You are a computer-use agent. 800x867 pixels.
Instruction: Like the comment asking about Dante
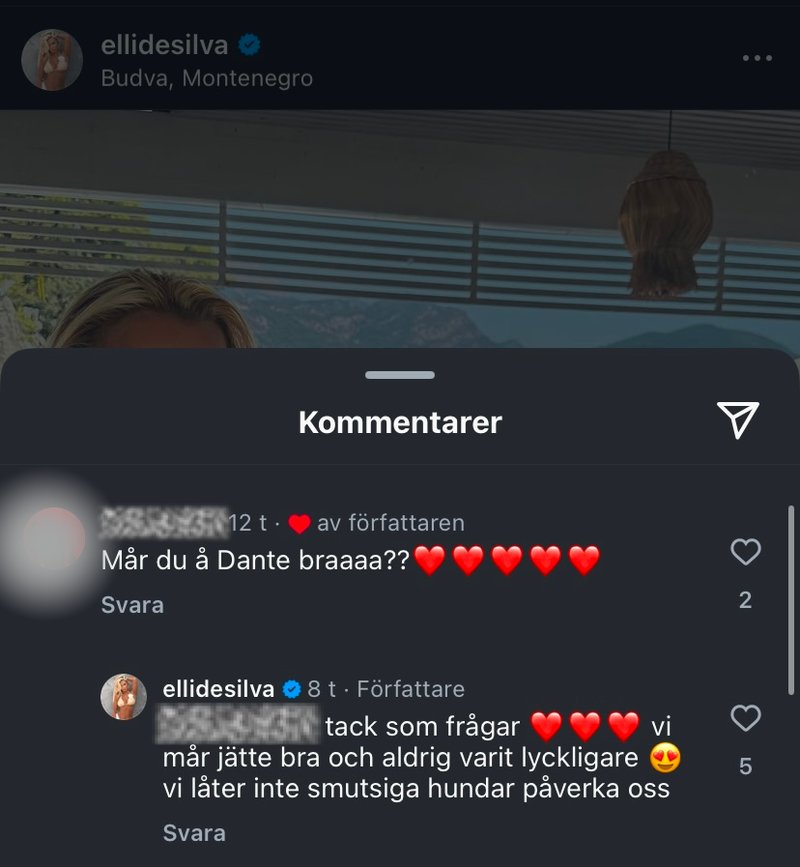[x=745, y=552]
